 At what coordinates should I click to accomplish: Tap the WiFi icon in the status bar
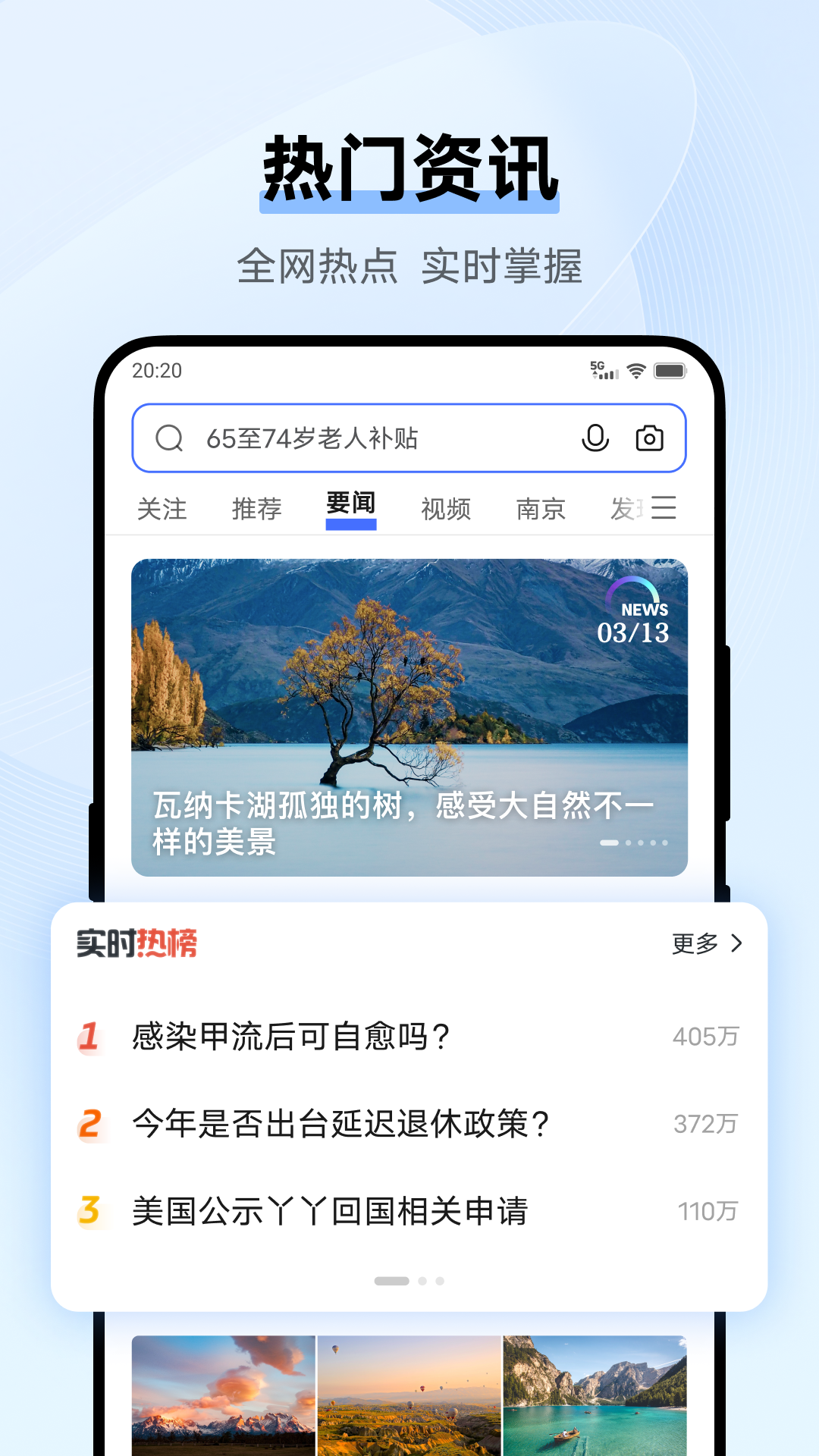coord(635,369)
